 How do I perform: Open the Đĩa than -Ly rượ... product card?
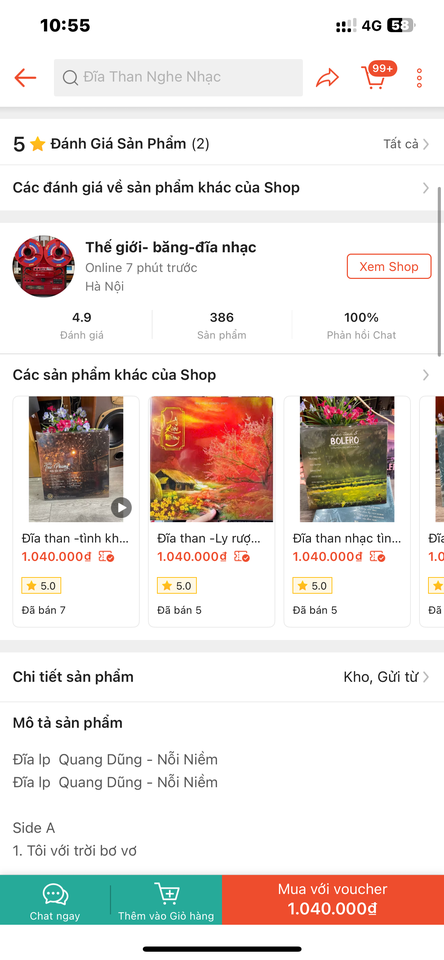point(211,511)
